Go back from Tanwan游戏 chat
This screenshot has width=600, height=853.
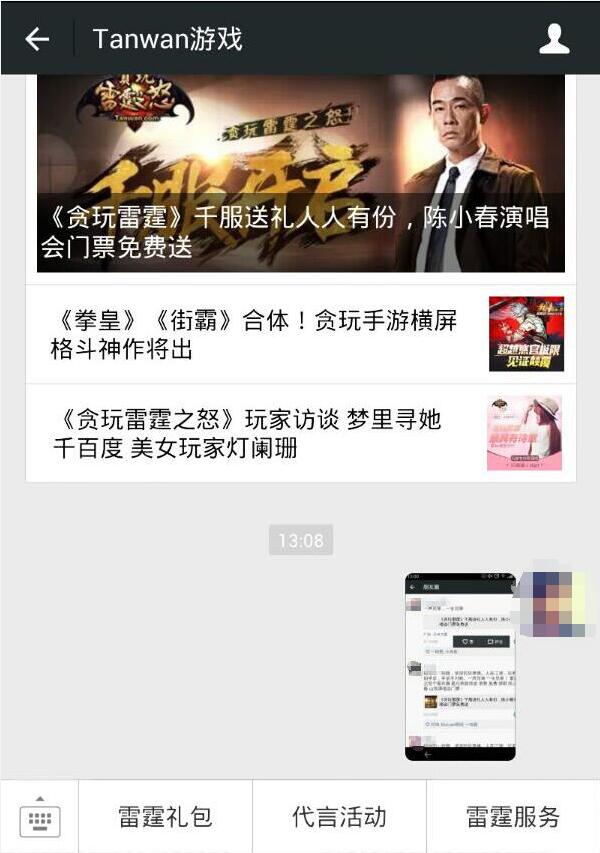click(37, 39)
